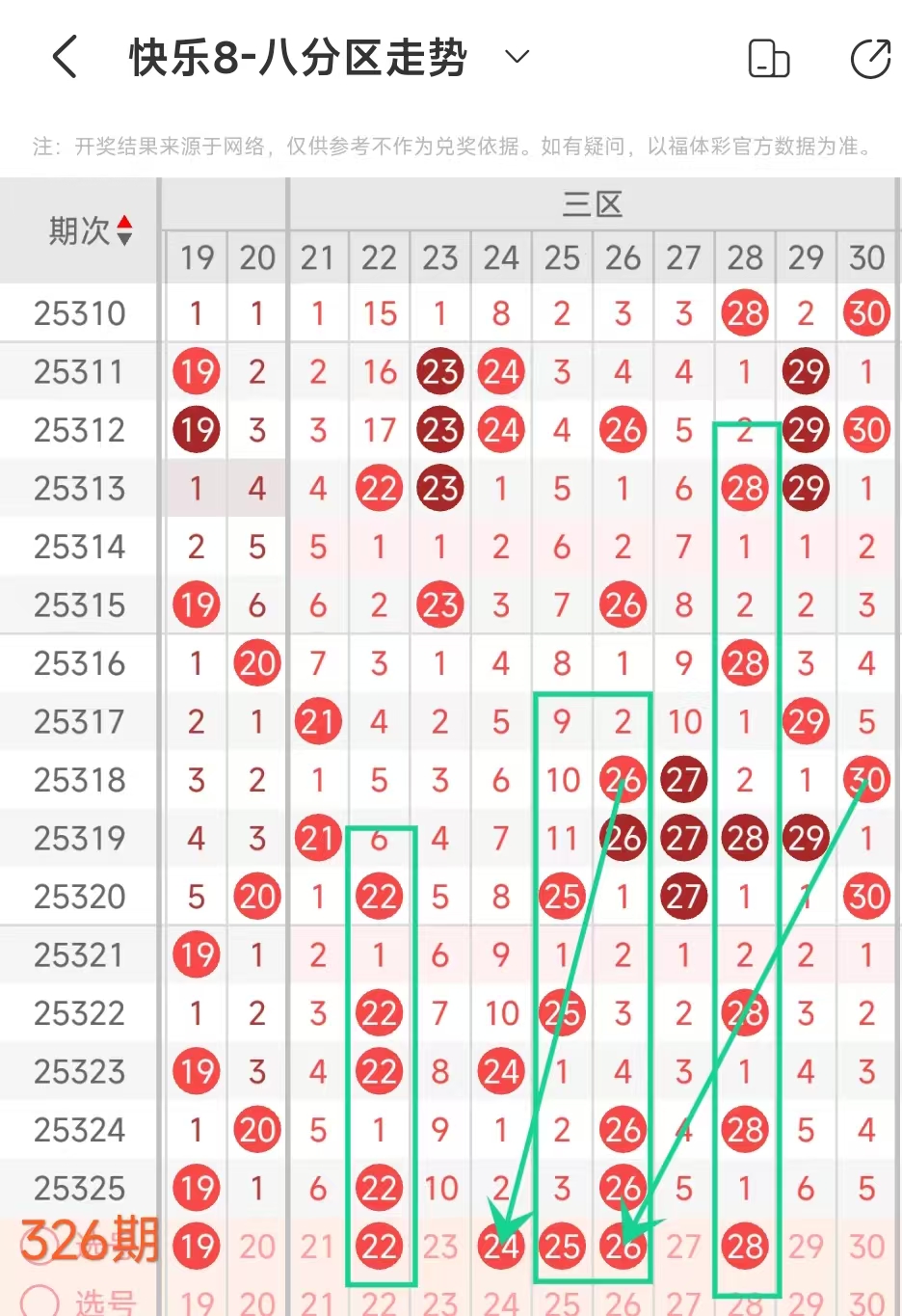Expand the 快乐8-八分区走势 title dropdown
Screen dimensions: 902x1316
pyautogui.click(x=517, y=57)
